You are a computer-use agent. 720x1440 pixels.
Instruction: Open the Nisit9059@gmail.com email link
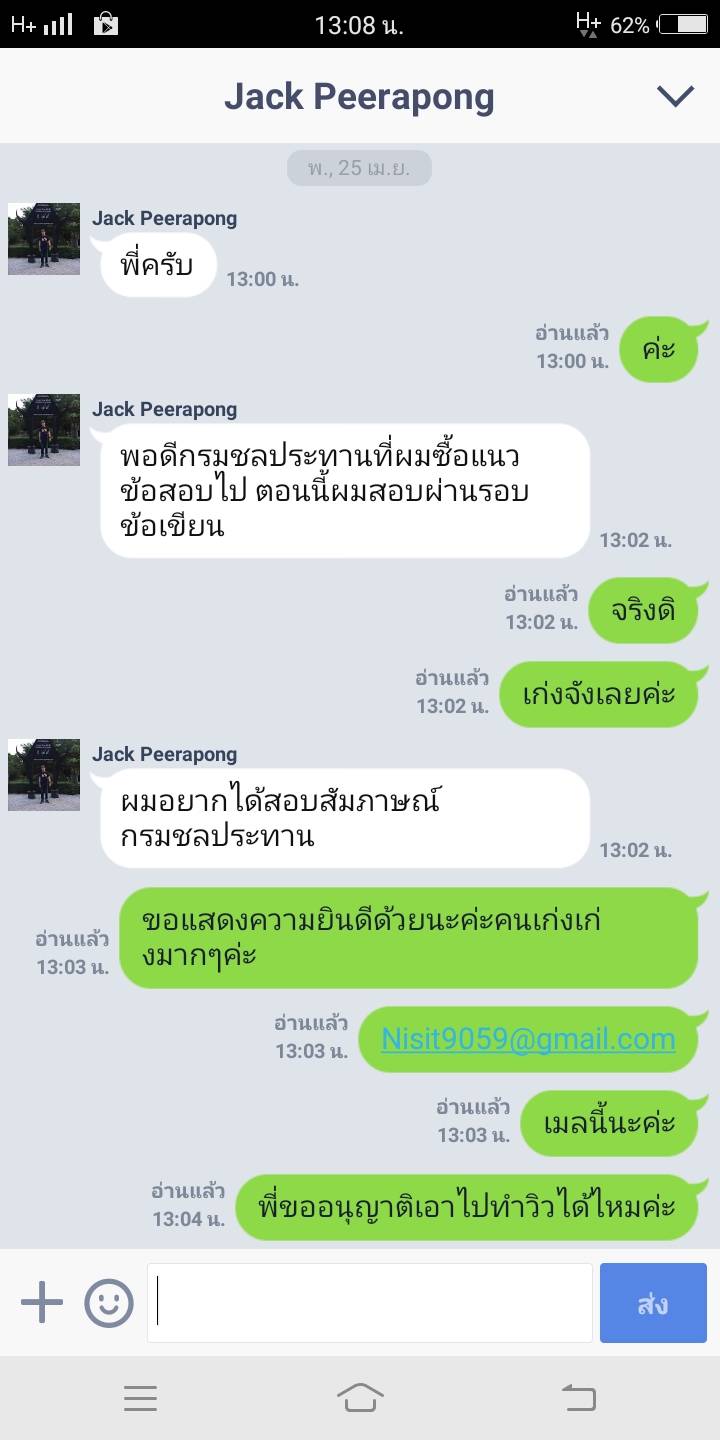[528, 1039]
